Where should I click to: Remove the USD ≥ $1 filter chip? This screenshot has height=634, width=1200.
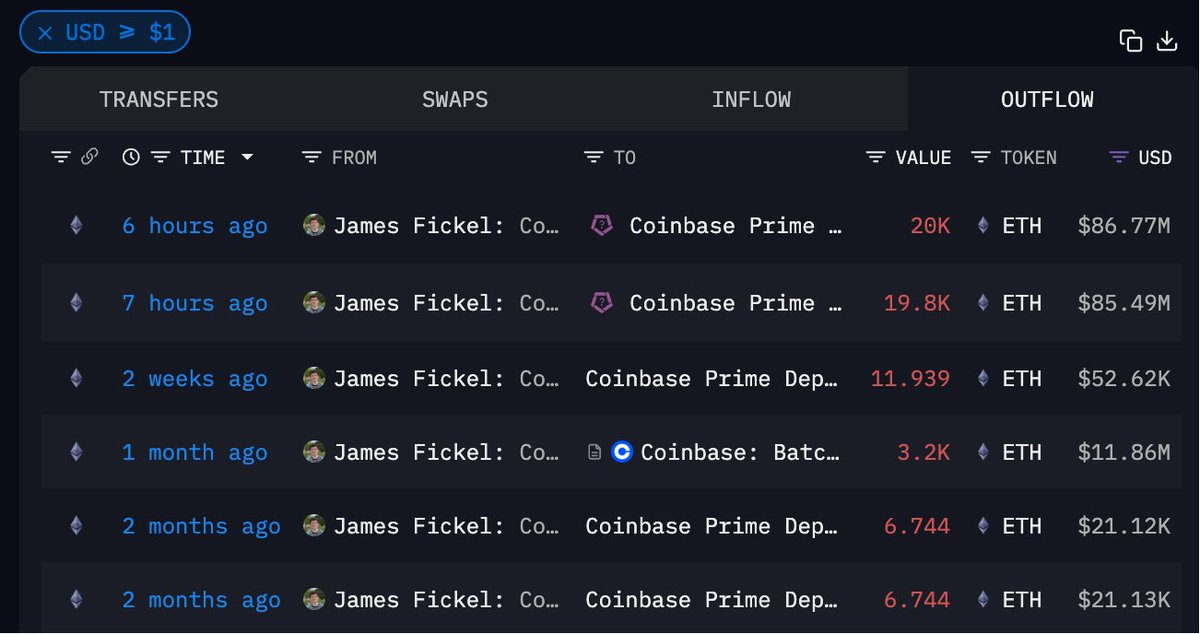(45, 32)
